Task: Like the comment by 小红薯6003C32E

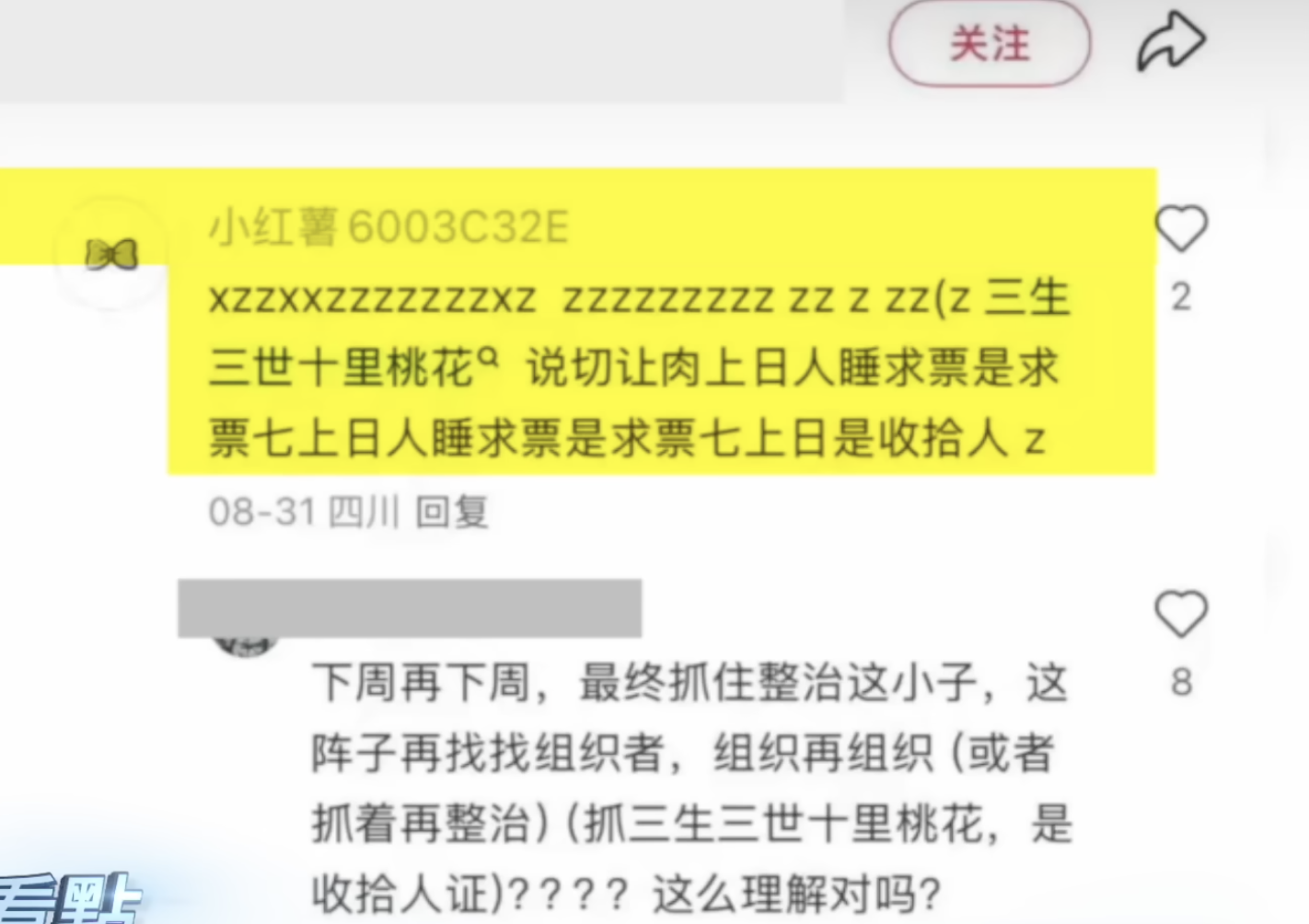Action: tap(1180, 228)
